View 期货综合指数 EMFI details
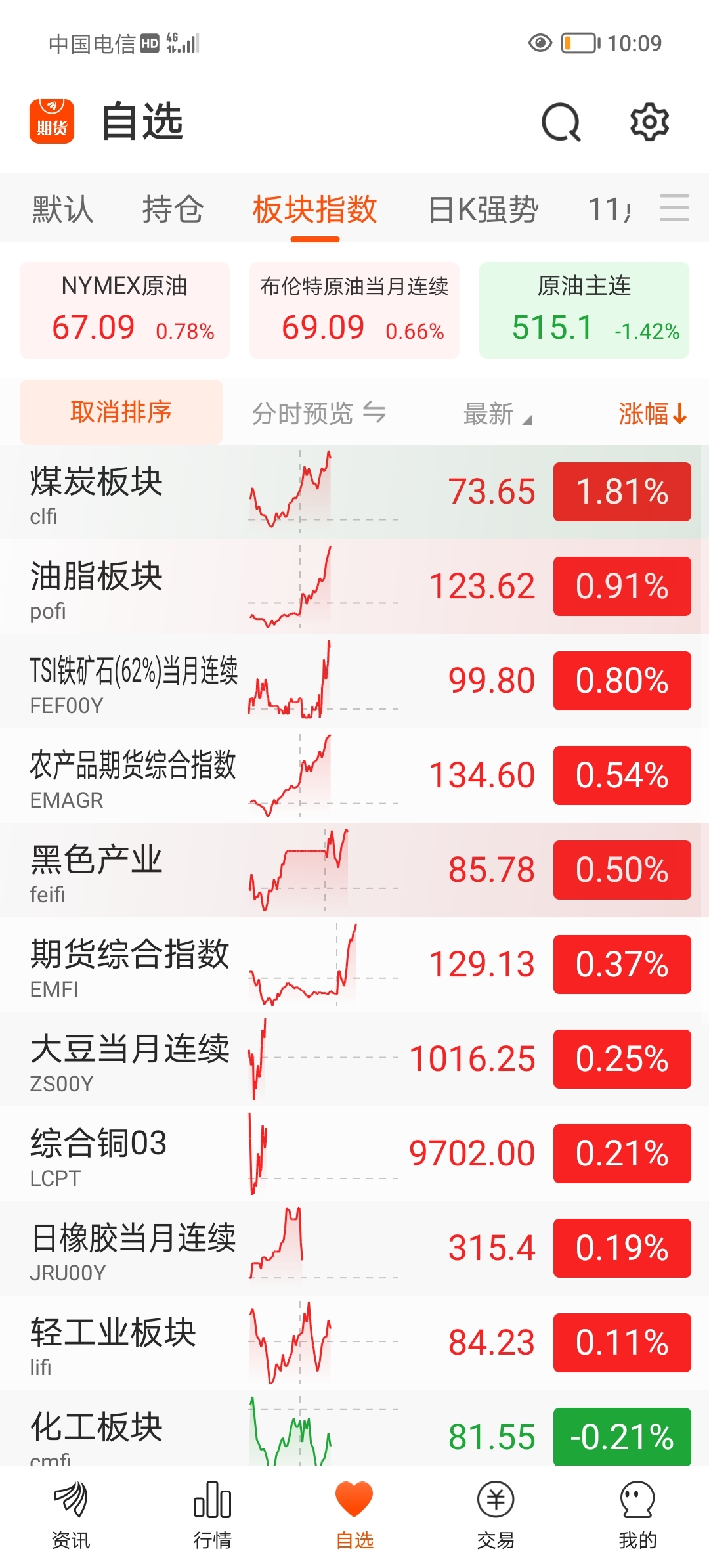This screenshot has width=709, height=1568. (354, 965)
